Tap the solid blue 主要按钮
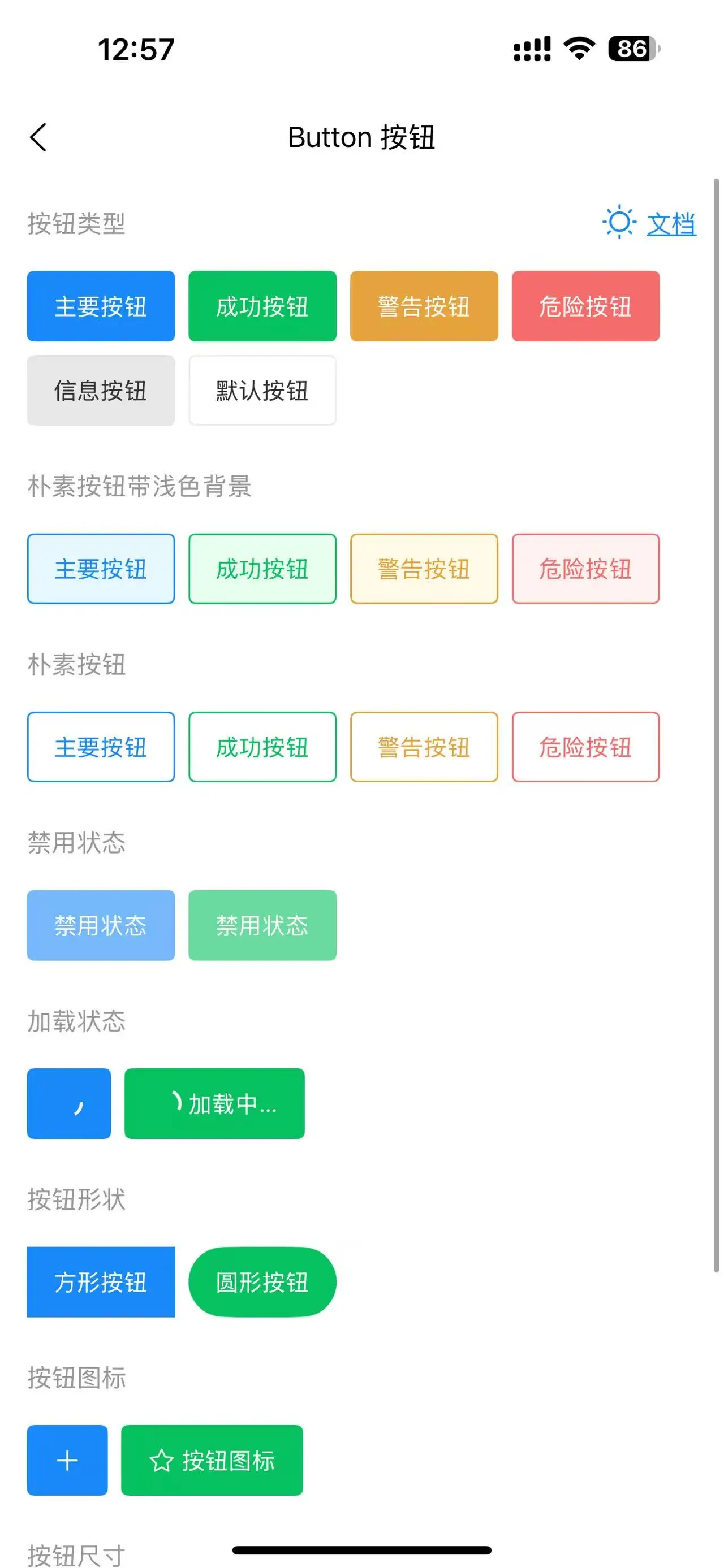Image resolution: width=724 pixels, height=1568 pixels. pyautogui.click(x=101, y=306)
